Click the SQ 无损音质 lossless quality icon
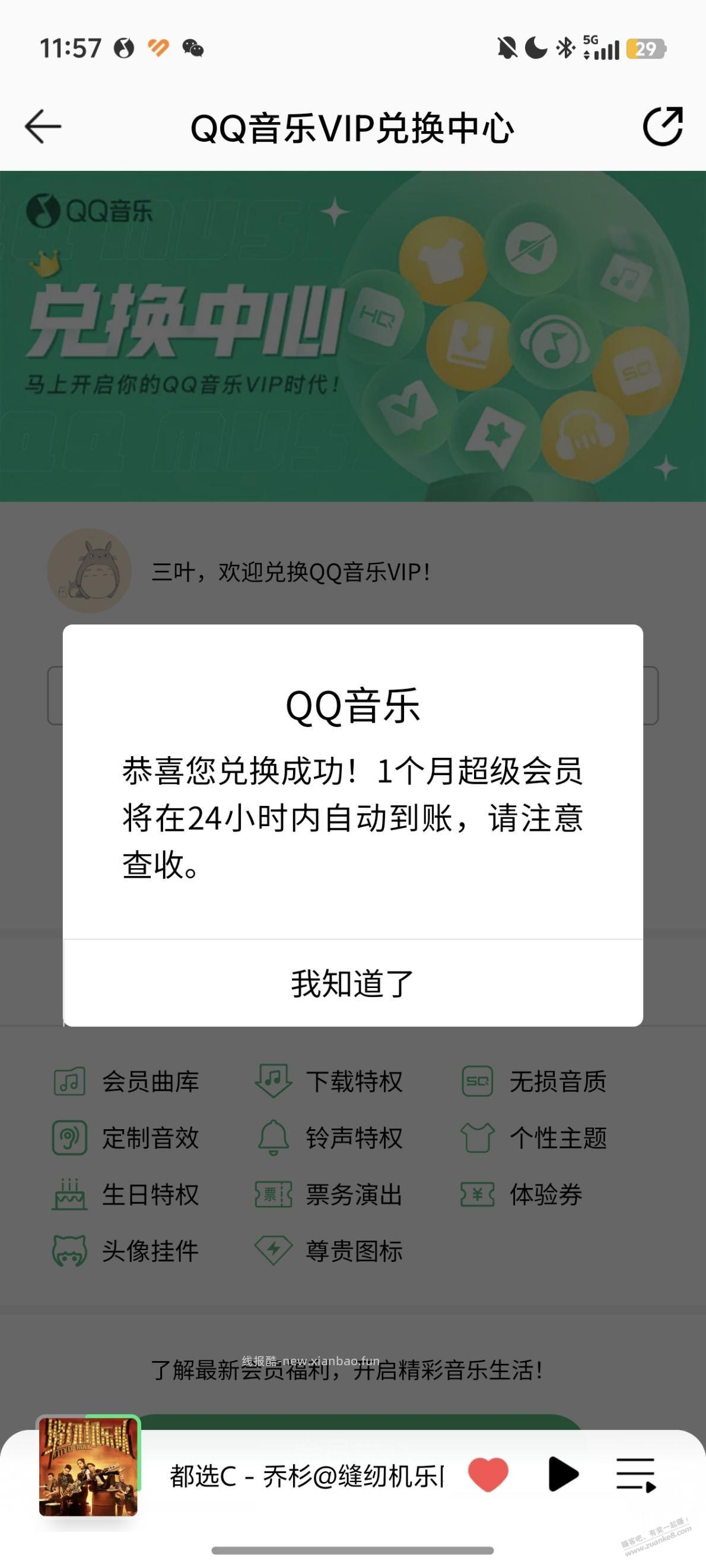 click(x=478, y=1081)
